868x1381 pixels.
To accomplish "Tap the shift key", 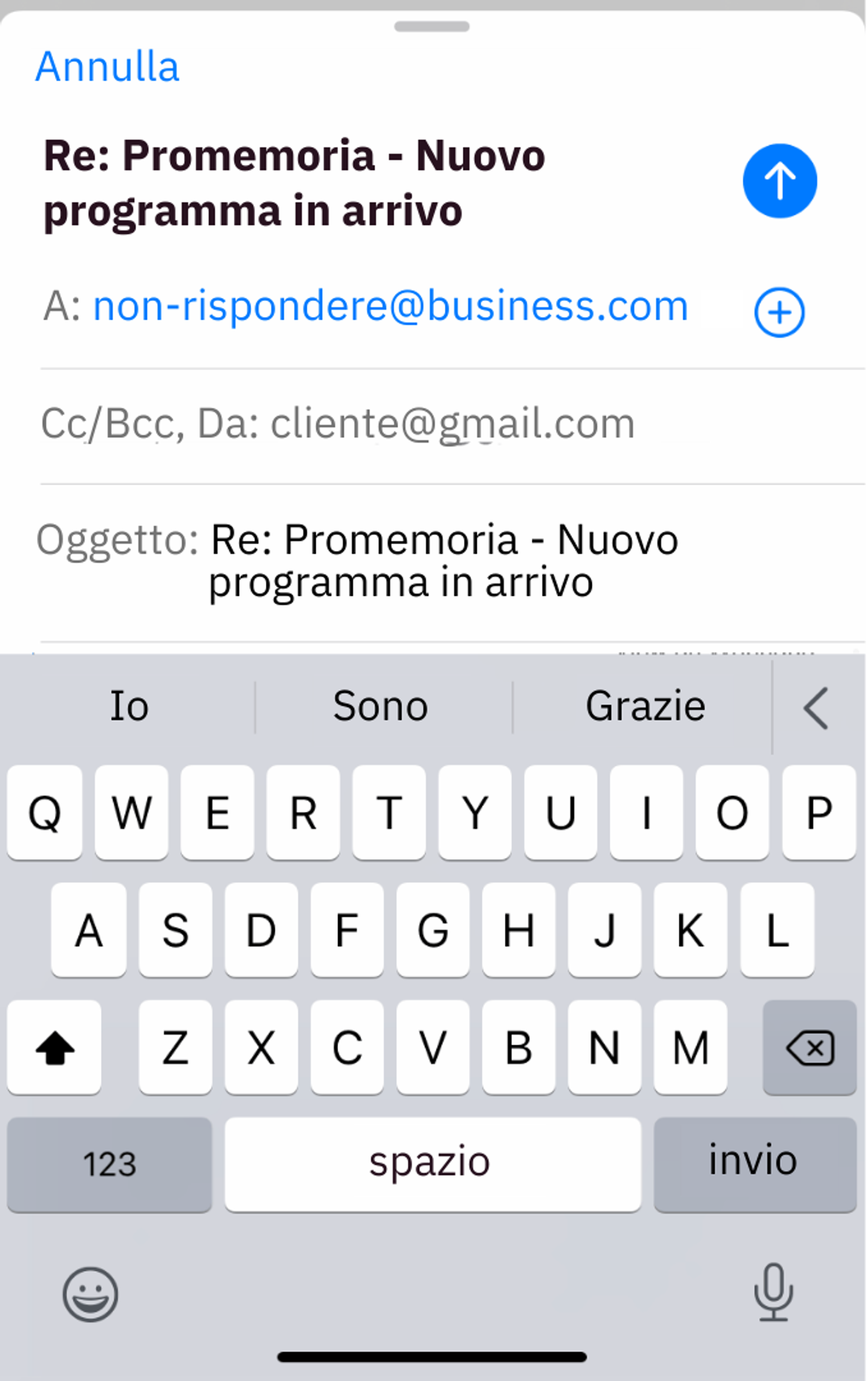I will (x=54, y=1047).
